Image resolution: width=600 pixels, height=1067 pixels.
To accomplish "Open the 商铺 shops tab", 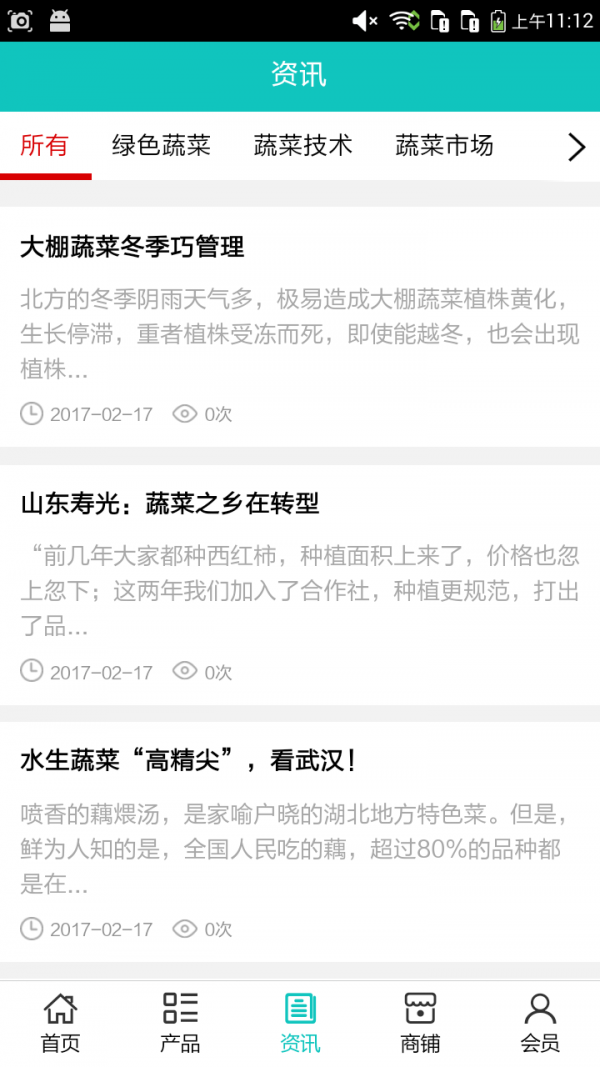I will (x=420, y=1022).
